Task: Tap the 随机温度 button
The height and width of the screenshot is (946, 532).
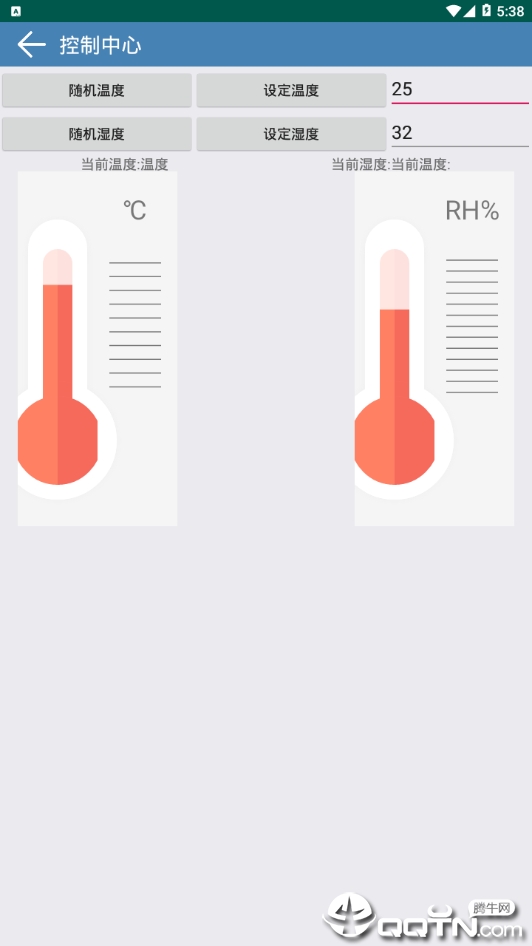Action: (x=97, y=90)
